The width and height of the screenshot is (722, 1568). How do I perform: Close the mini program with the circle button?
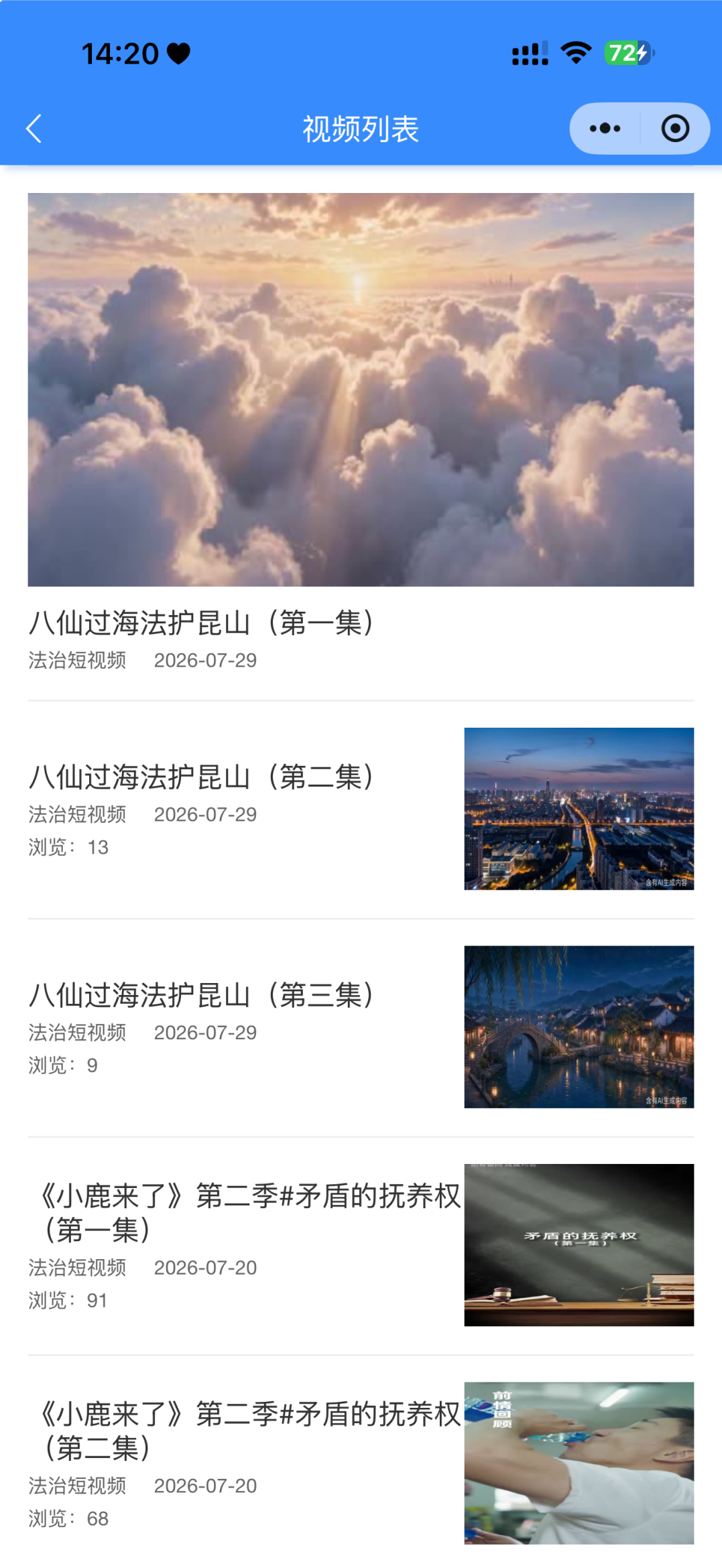675,129
